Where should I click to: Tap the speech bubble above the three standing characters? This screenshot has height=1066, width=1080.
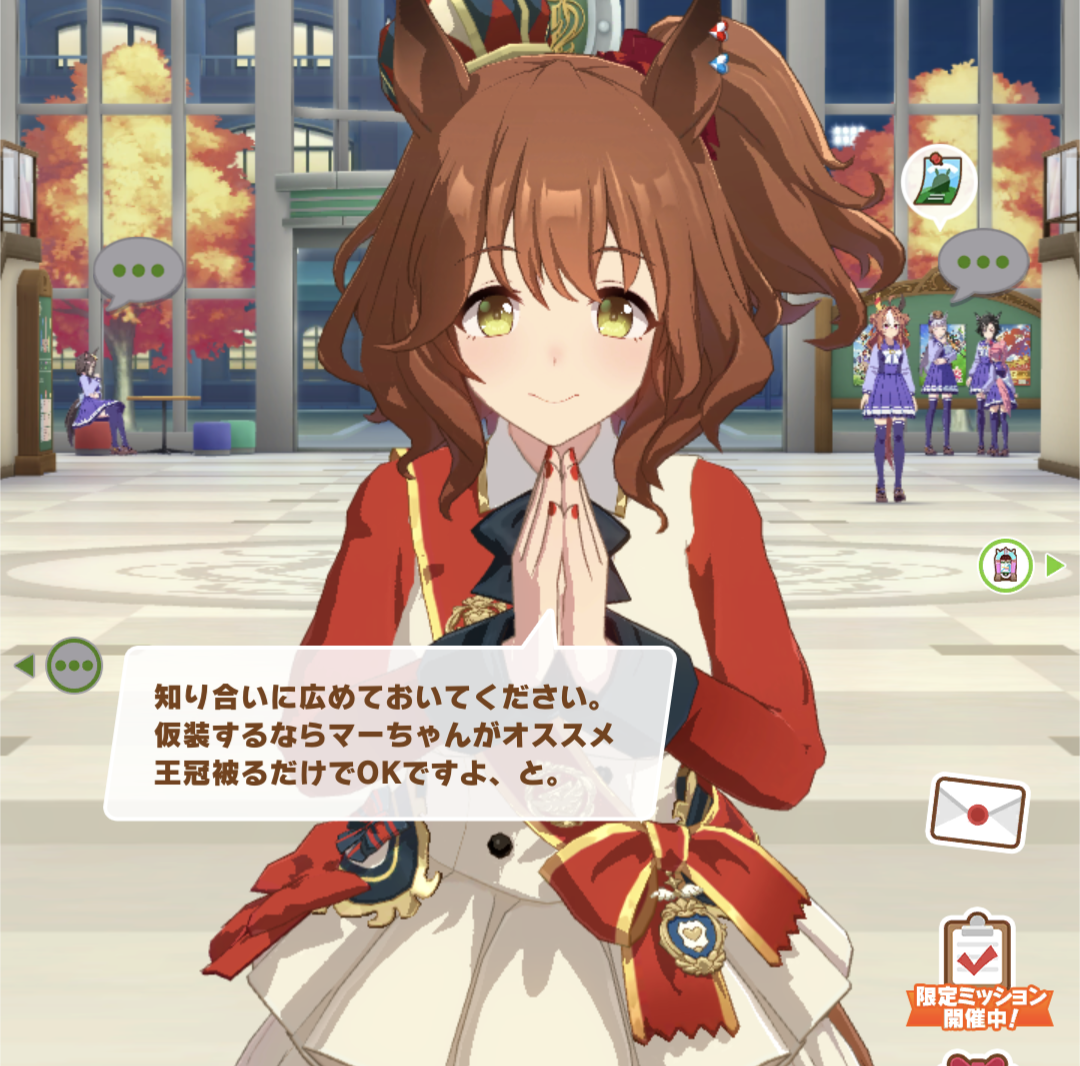(x=982, y=263)
